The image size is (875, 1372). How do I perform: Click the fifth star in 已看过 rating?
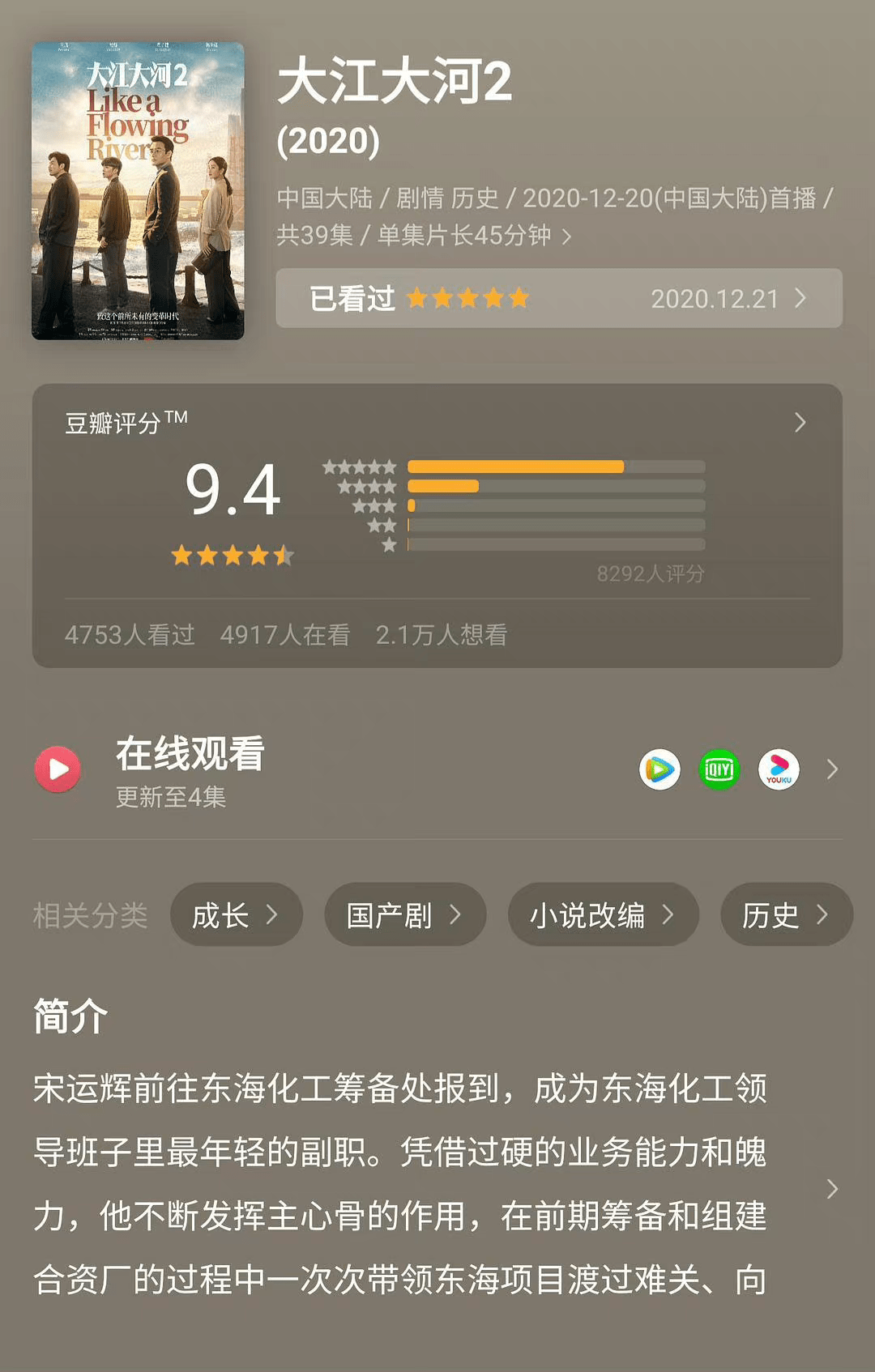point(519,299)
